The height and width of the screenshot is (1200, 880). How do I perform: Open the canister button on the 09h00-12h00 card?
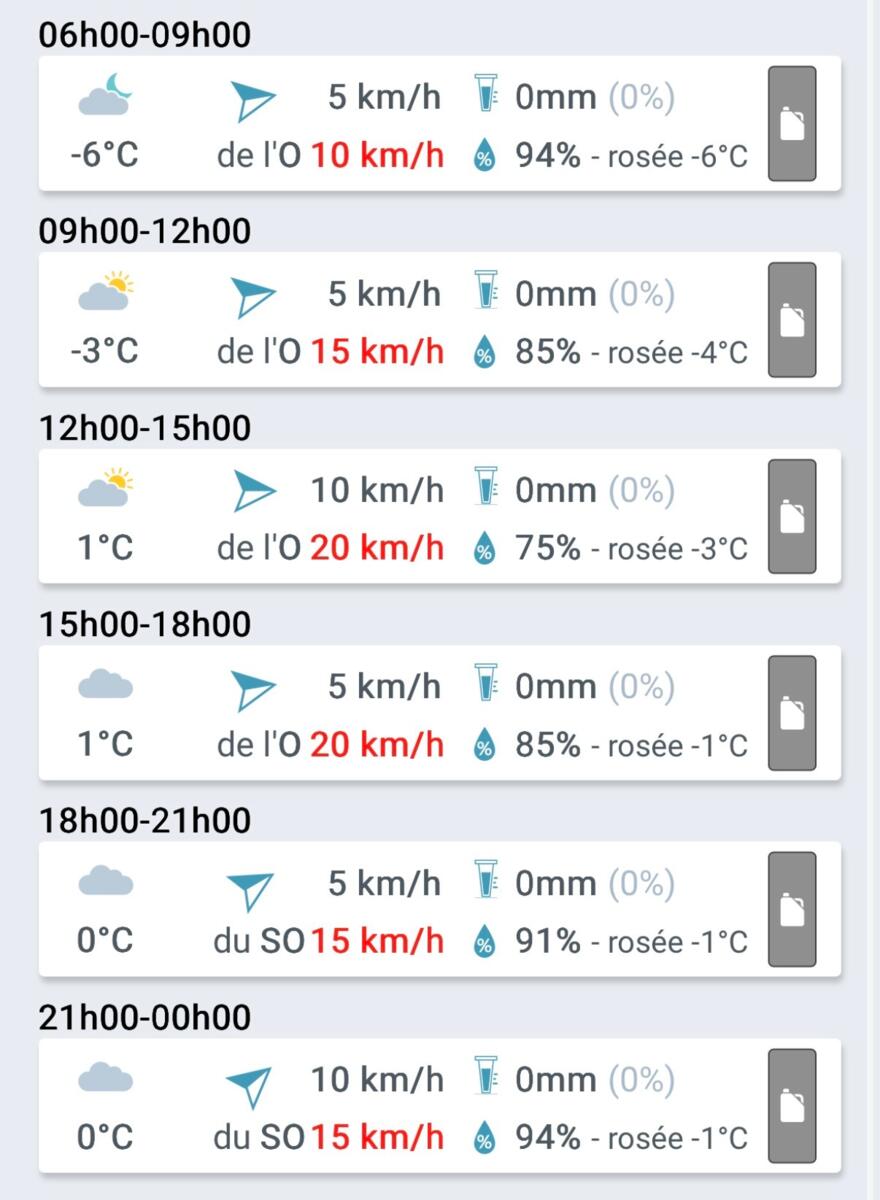(x=792, y=320)
